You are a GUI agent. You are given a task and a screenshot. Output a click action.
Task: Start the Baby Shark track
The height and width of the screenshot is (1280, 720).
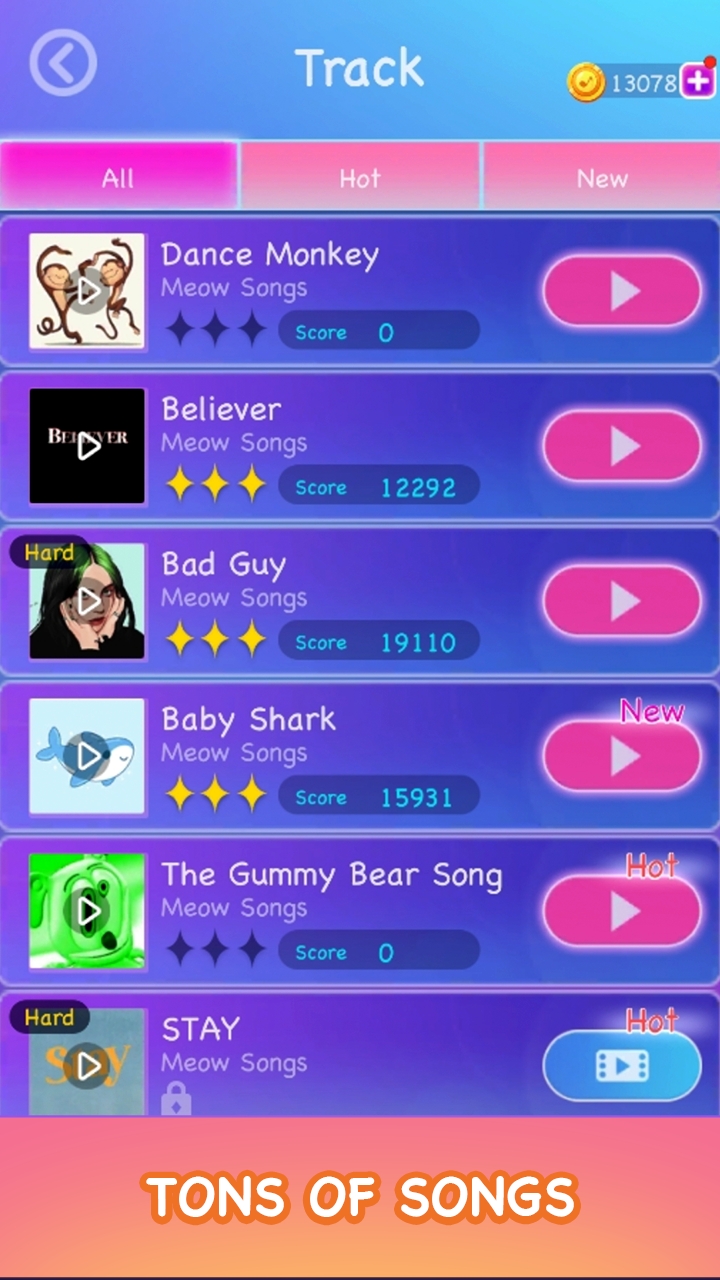(622, 756)
